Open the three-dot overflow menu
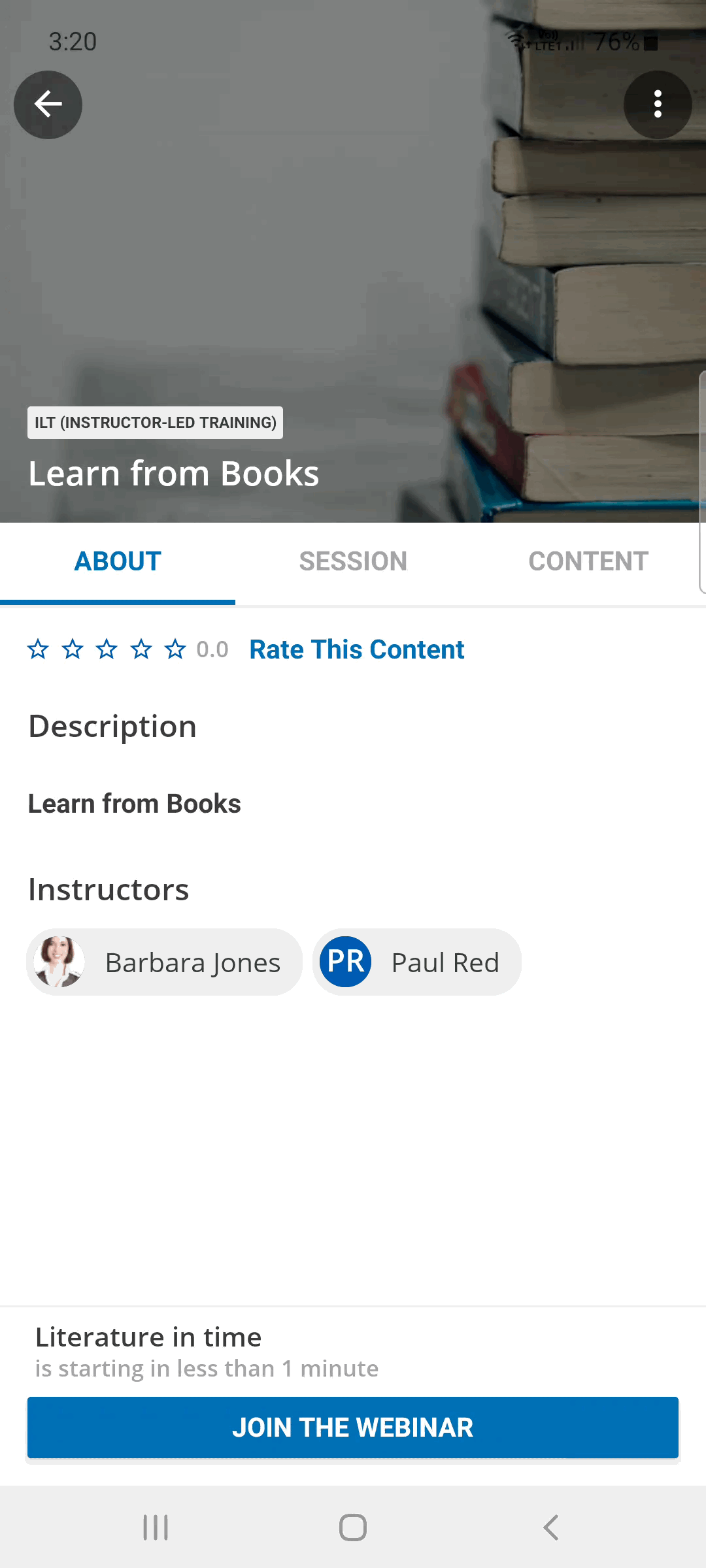Screen dimensions: 706x1568 658,105
